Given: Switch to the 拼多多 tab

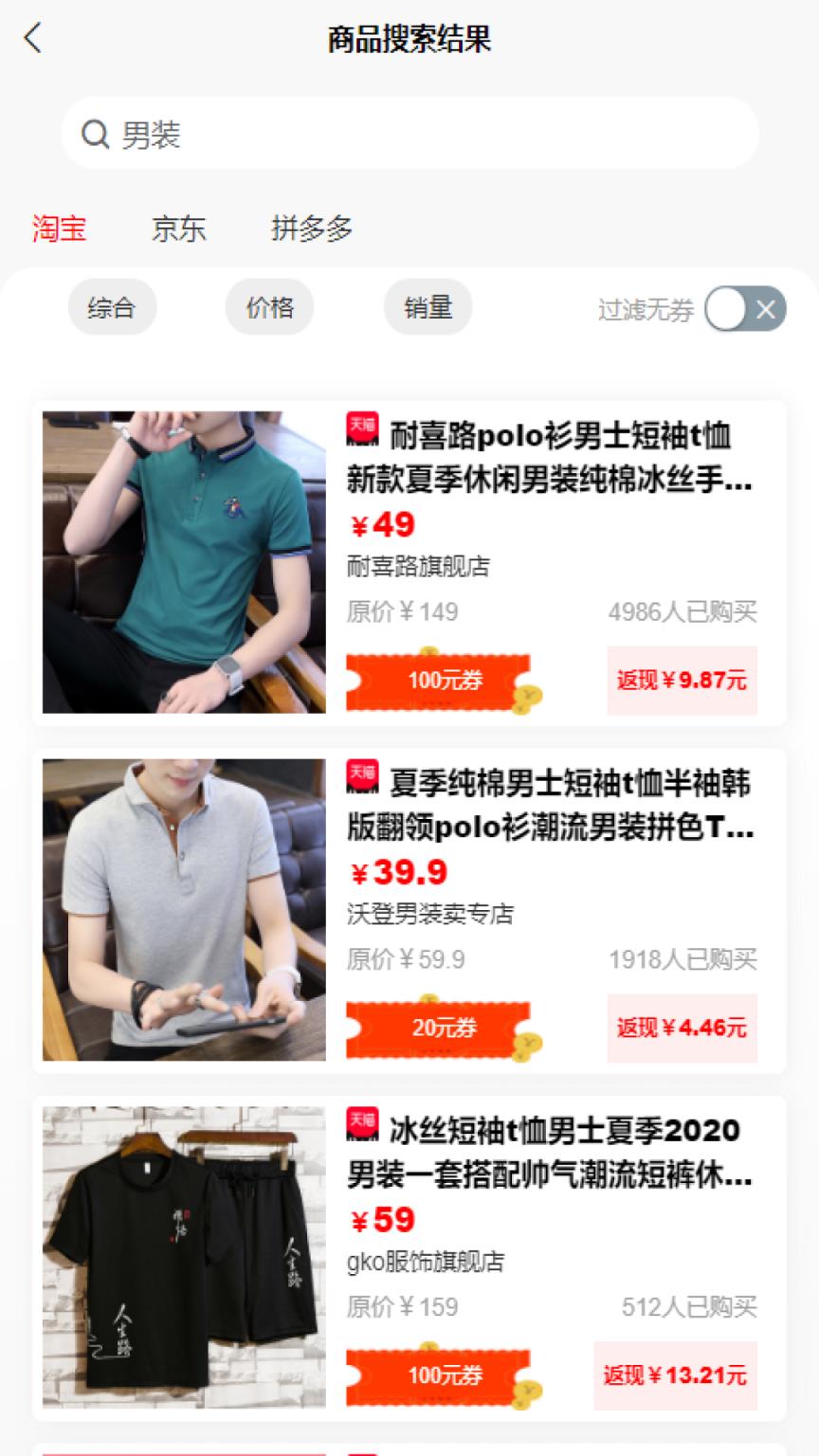Looking at the screenshot, I should point(310,229).
